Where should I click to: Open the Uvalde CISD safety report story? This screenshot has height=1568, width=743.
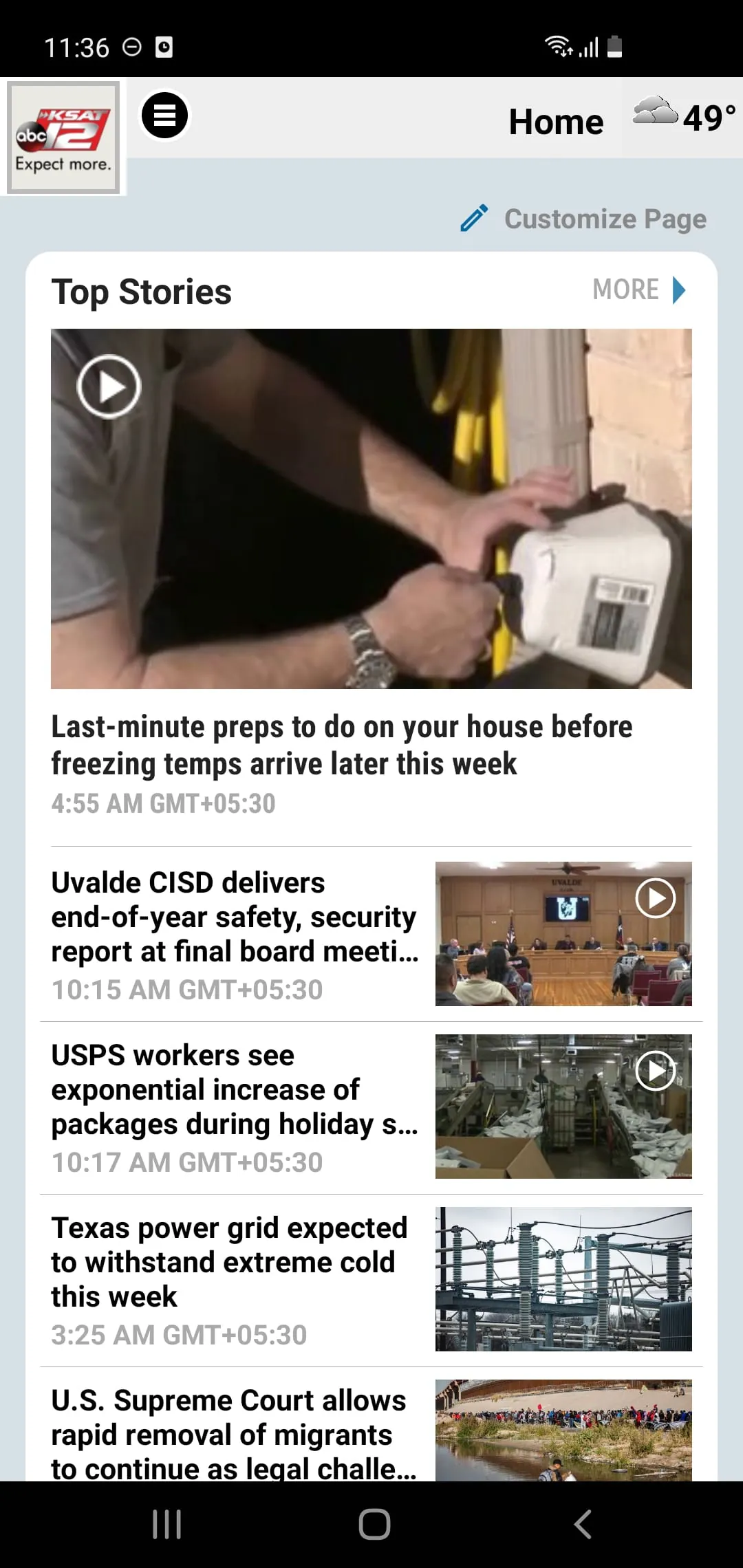pyautogui.click(x=234, y=917)
